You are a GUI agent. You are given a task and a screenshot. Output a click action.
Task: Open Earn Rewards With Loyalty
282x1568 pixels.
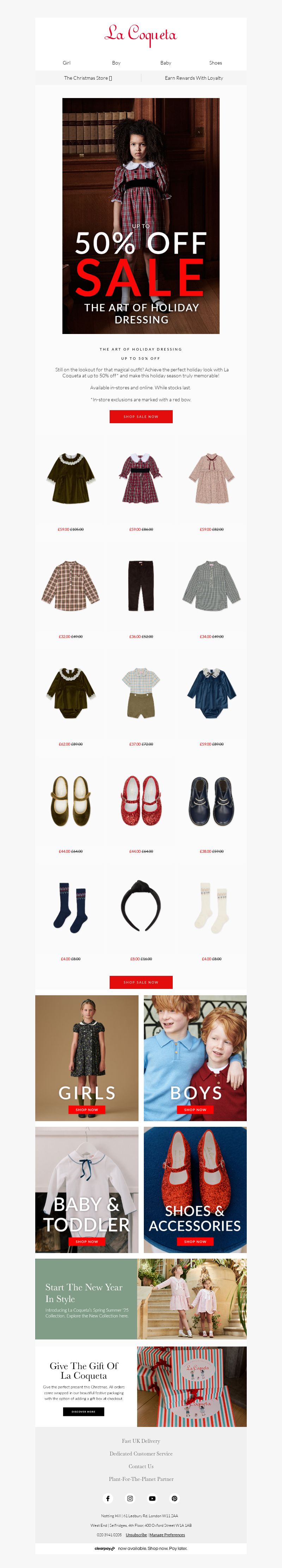(194, 78)
